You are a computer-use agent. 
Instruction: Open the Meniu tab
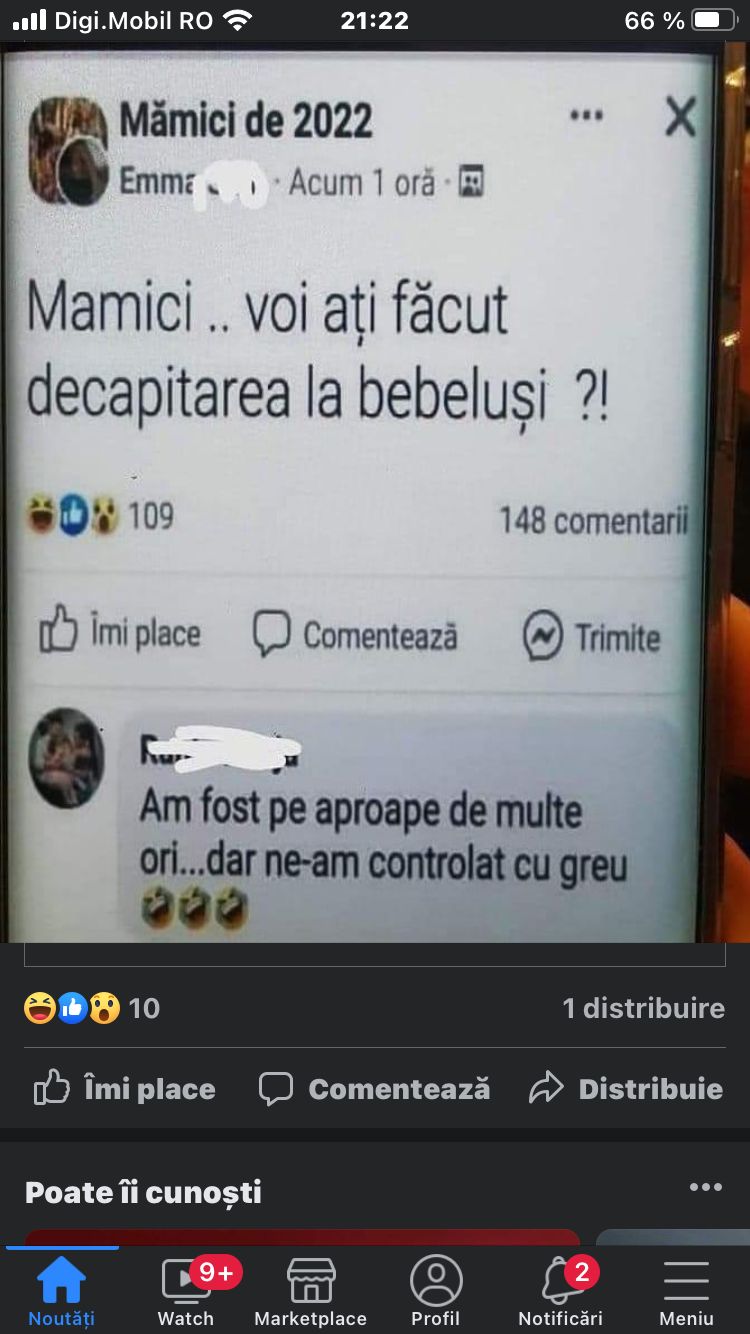click(686, 1292)
